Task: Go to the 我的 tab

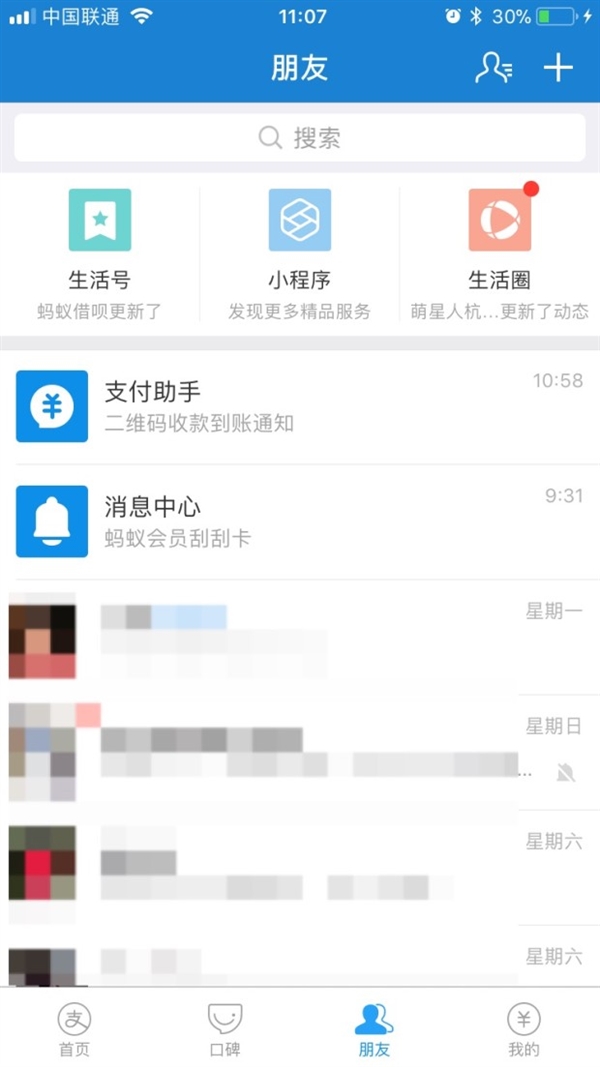Action: (x=524, y=1030)
